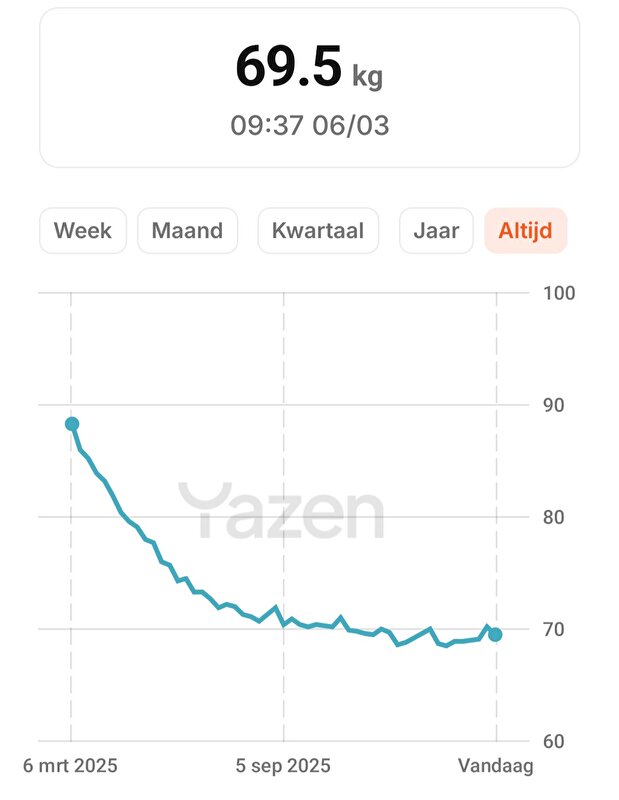The image size is (619, 800).
Task: Switch to the Week range
Action: click(x=83, y=231)
